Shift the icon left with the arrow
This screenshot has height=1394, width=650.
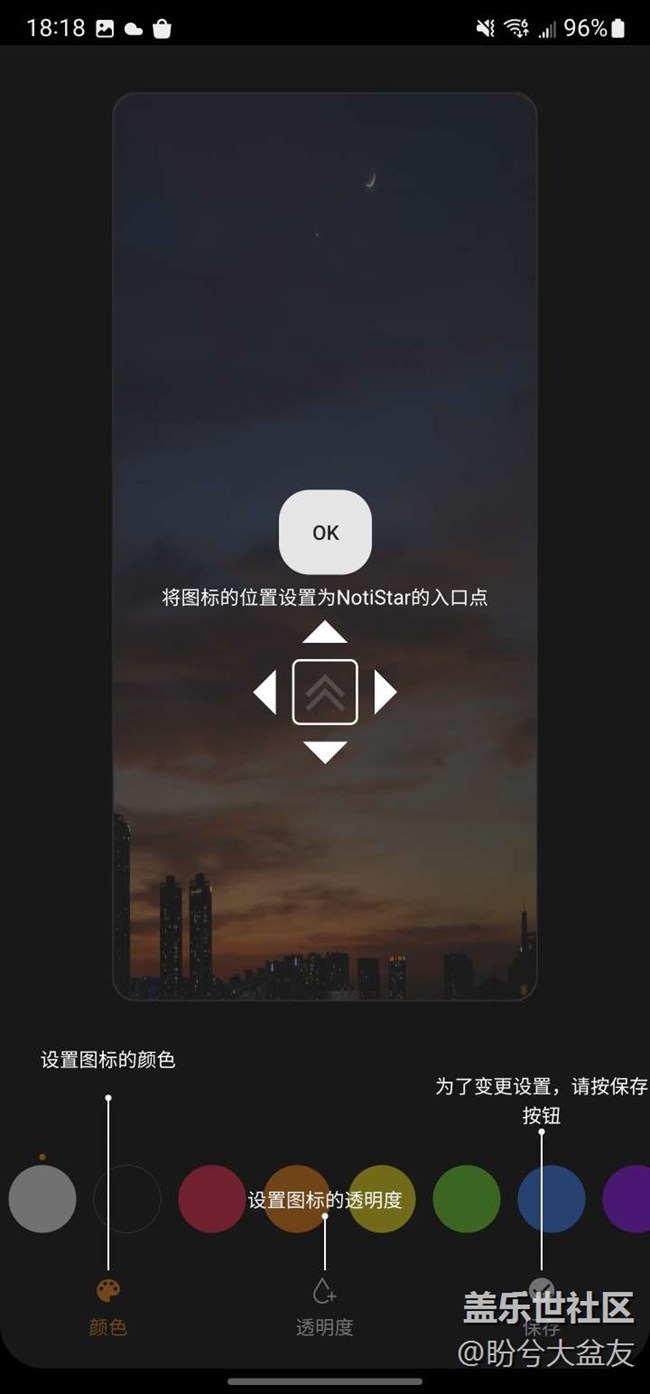(265, 692)
